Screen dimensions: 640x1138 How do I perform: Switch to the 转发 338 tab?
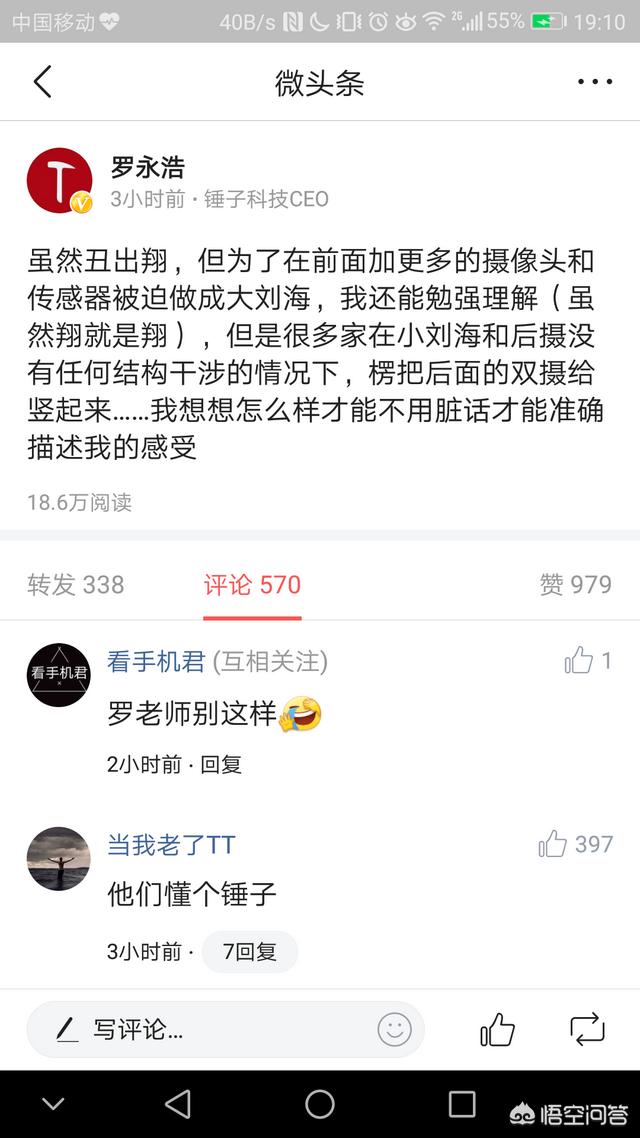pos(76,585)
